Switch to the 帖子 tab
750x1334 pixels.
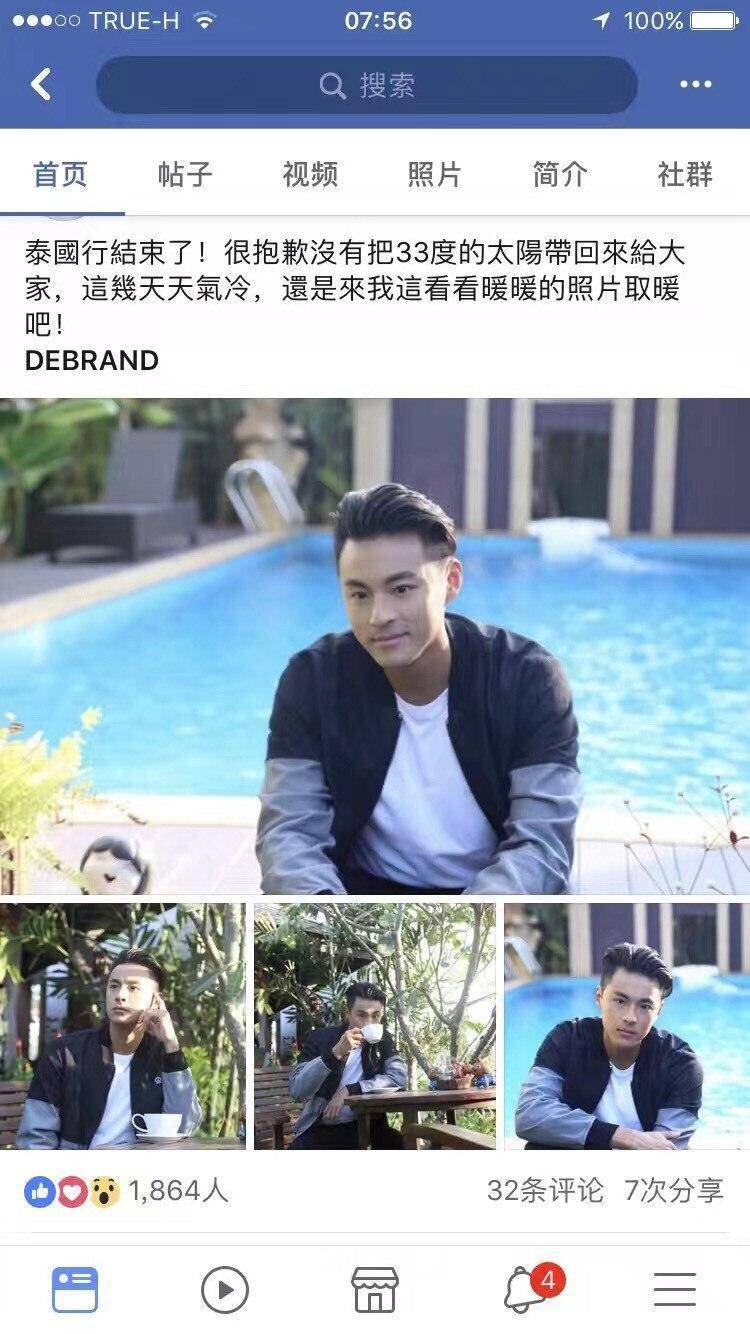[185, 174]
